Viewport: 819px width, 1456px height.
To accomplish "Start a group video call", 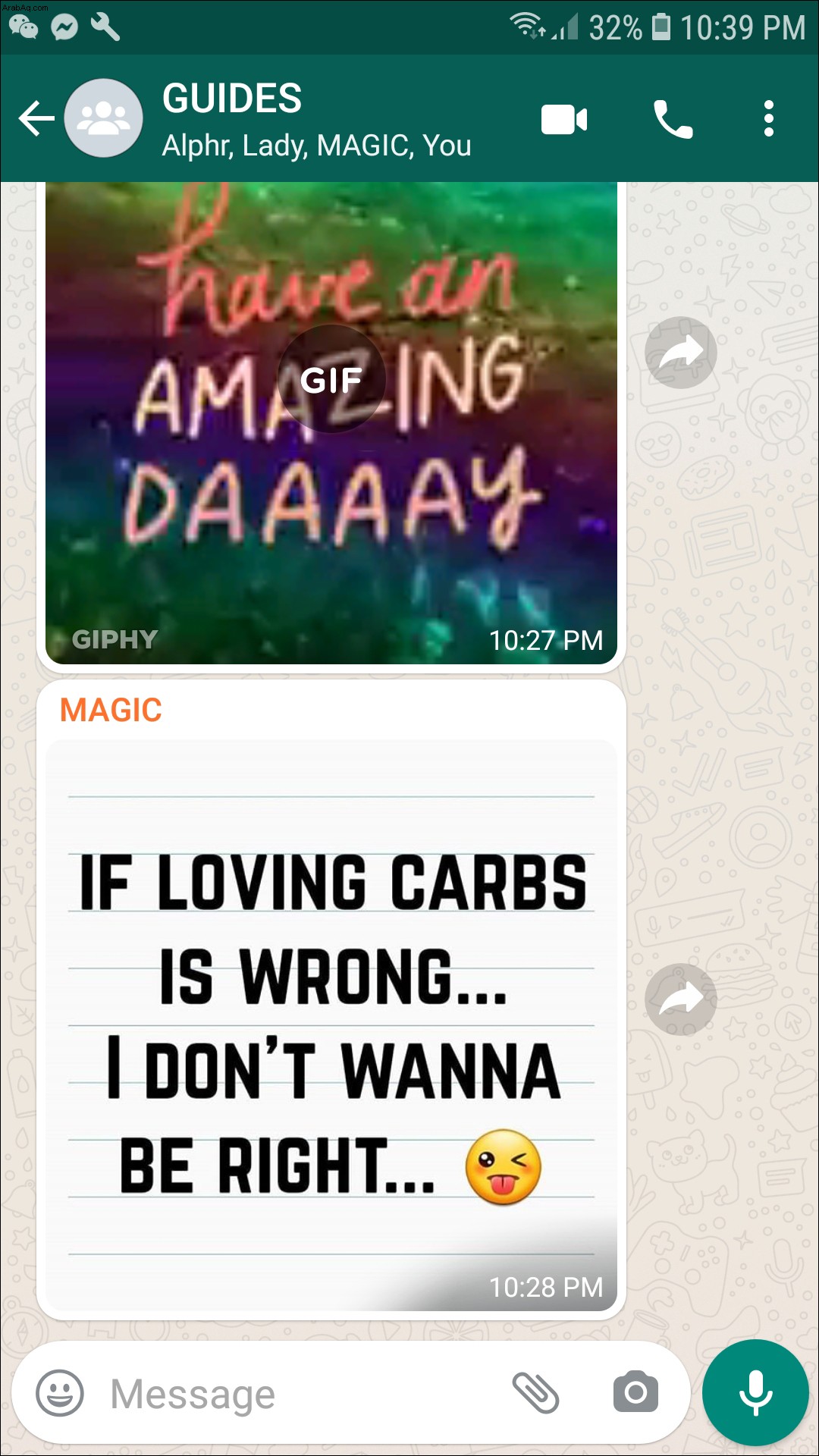I will click(x=563, y=120).
